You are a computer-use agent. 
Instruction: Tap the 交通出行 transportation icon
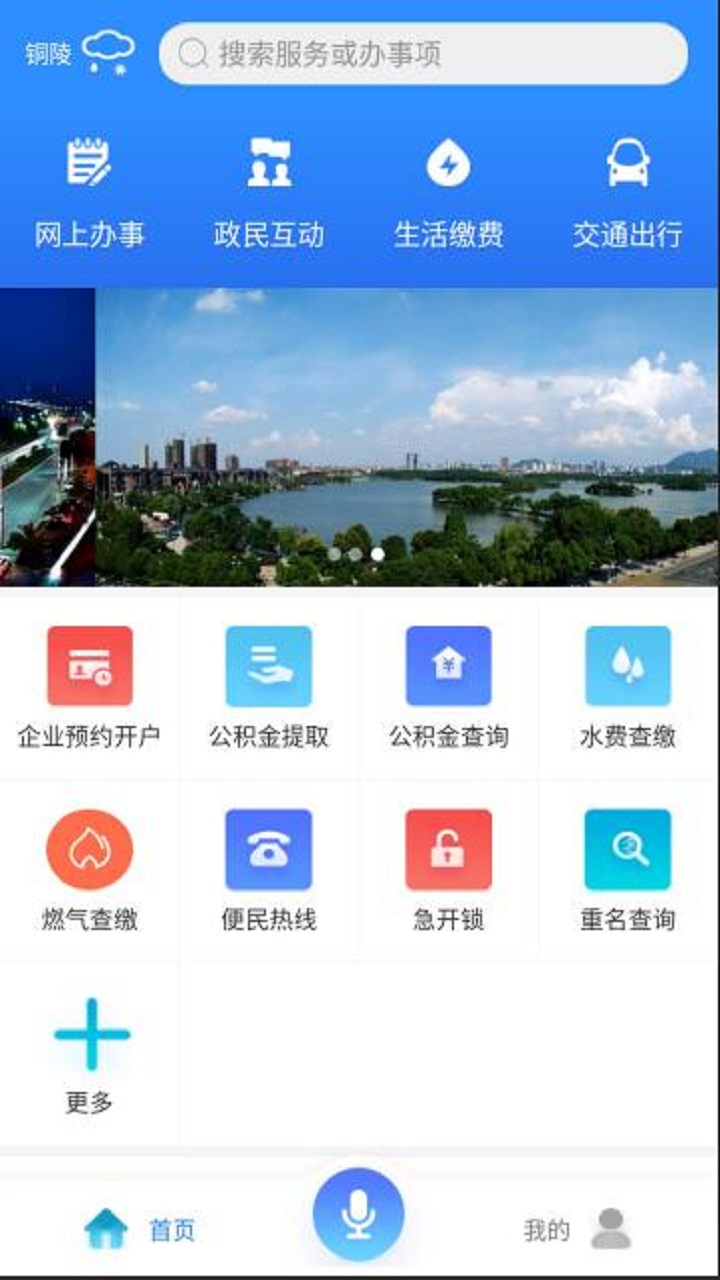629,190
